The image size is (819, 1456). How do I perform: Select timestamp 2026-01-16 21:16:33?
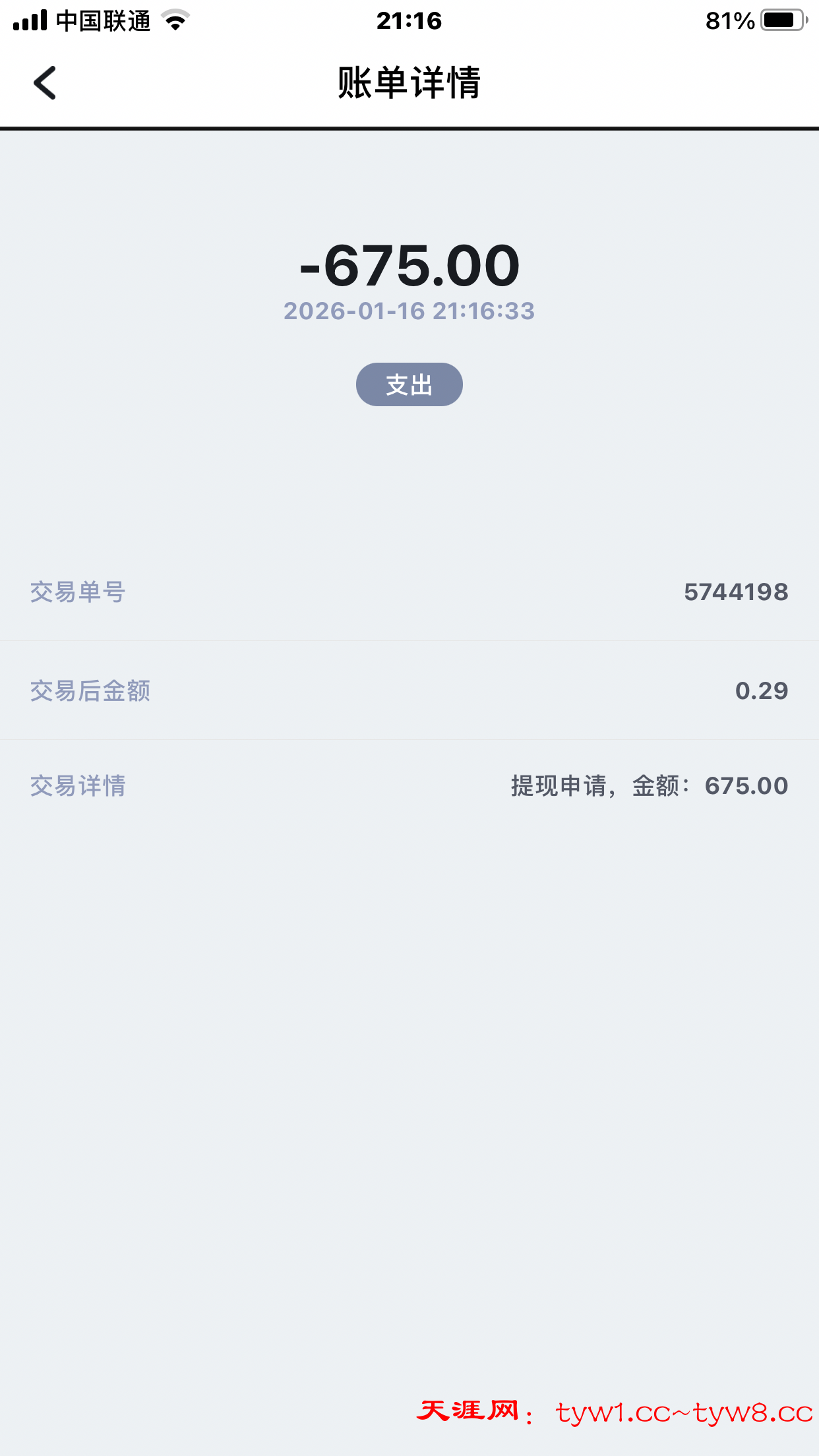point(409,311)
